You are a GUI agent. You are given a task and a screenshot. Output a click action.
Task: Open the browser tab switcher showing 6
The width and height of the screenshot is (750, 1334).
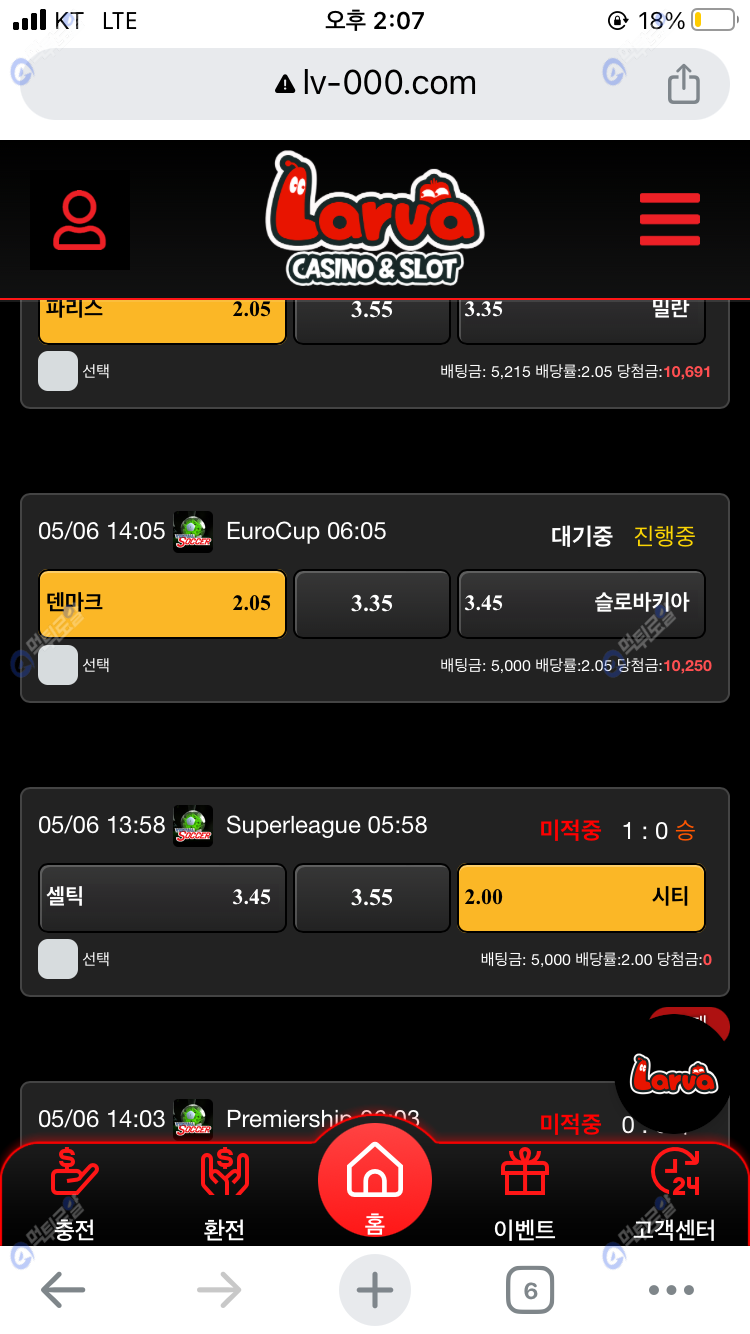[530, 1291]
